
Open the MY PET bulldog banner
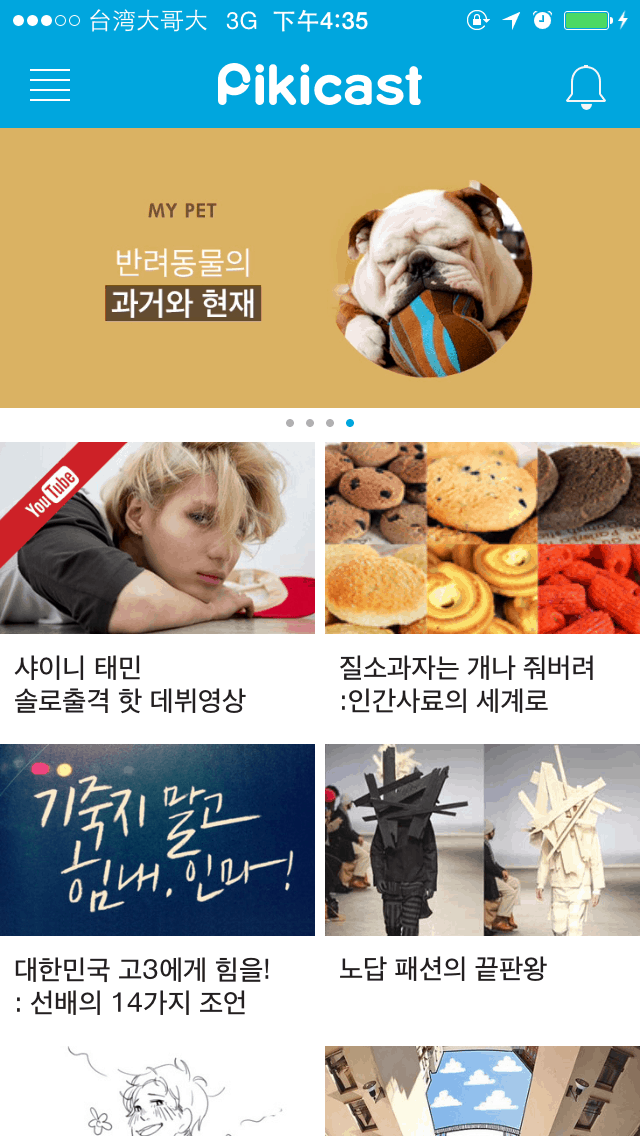[320, 267]
